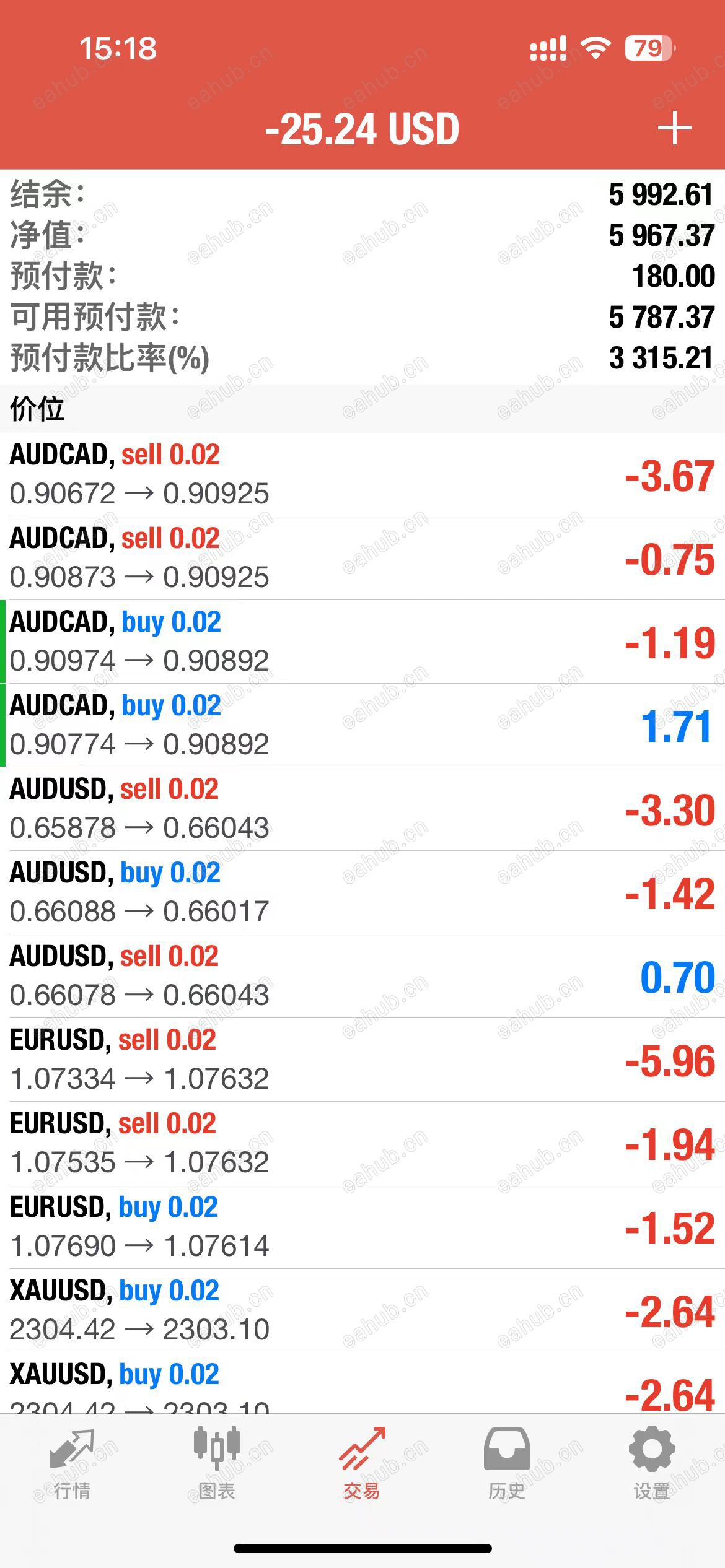View the AUDCAD buy position opened at 0.90974
The width and height of the screenshot is (725, 1568).
(x=362, y=642)
